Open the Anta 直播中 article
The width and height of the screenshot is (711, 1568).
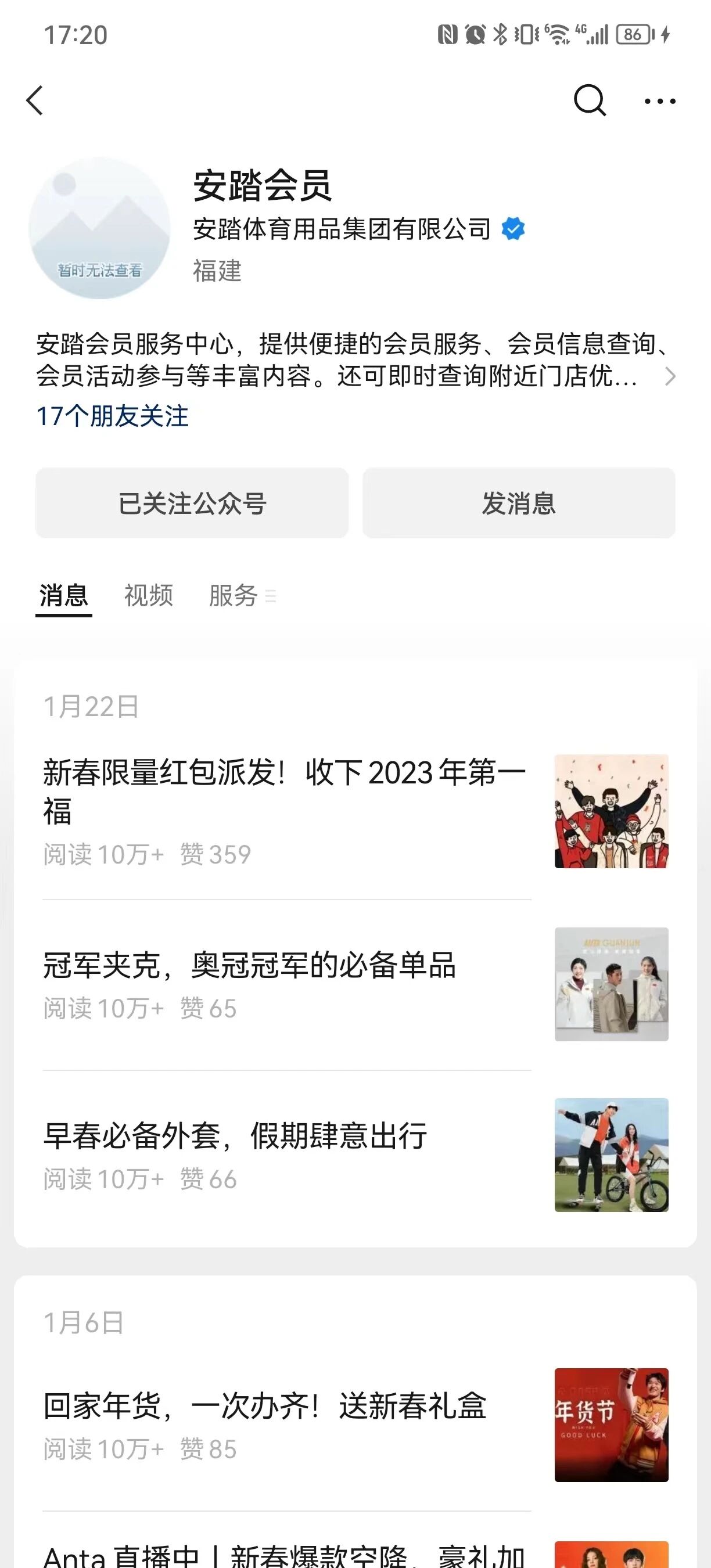point(284,1555)
